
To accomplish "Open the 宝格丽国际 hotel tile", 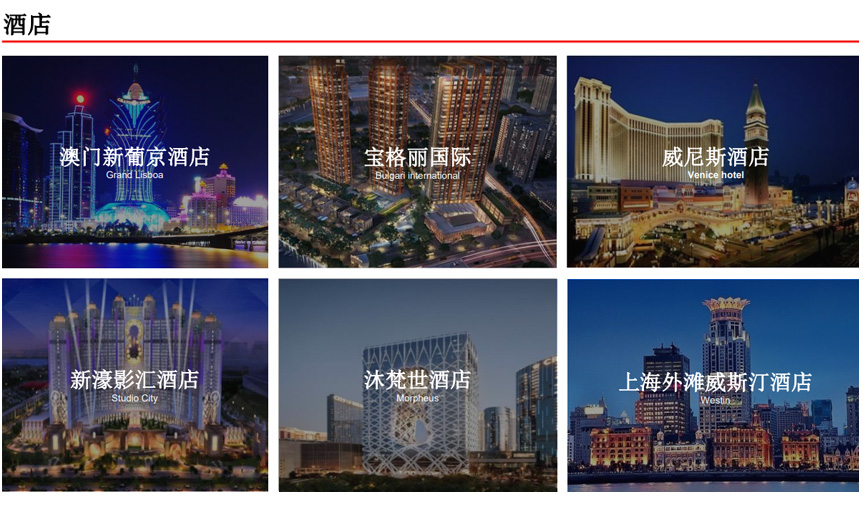I will click(x=417, y=162).
